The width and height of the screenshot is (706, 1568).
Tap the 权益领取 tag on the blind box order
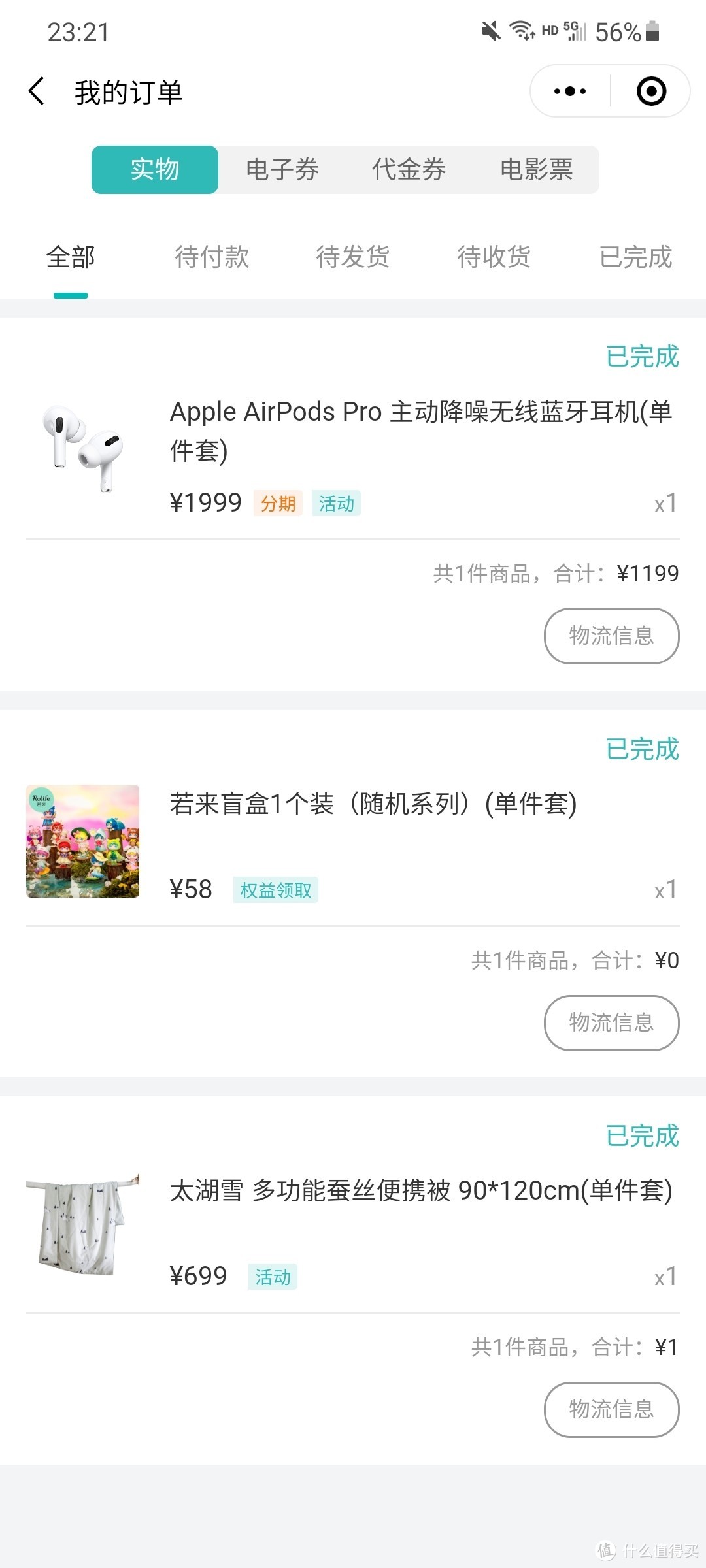275,890
